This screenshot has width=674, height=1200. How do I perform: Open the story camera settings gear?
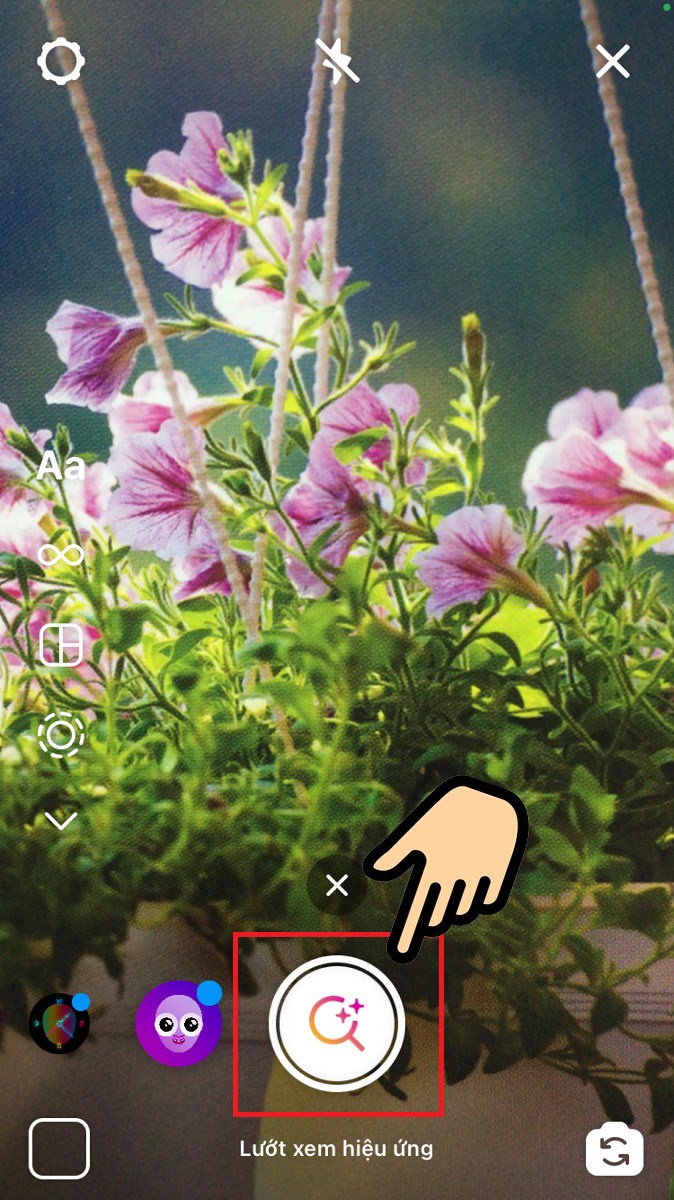60,62
